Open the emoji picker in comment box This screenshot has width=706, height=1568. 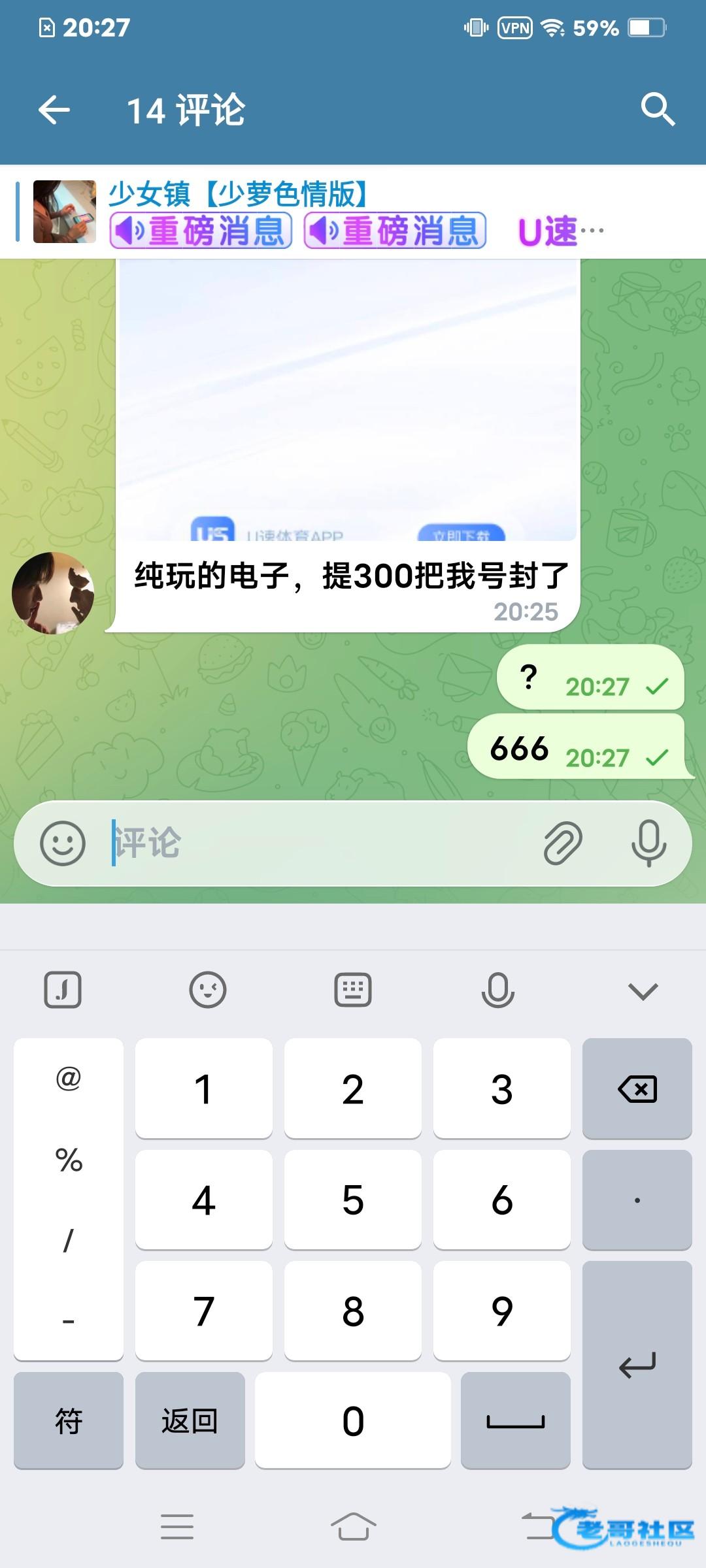pyautogui.click(x=63, y=843)
